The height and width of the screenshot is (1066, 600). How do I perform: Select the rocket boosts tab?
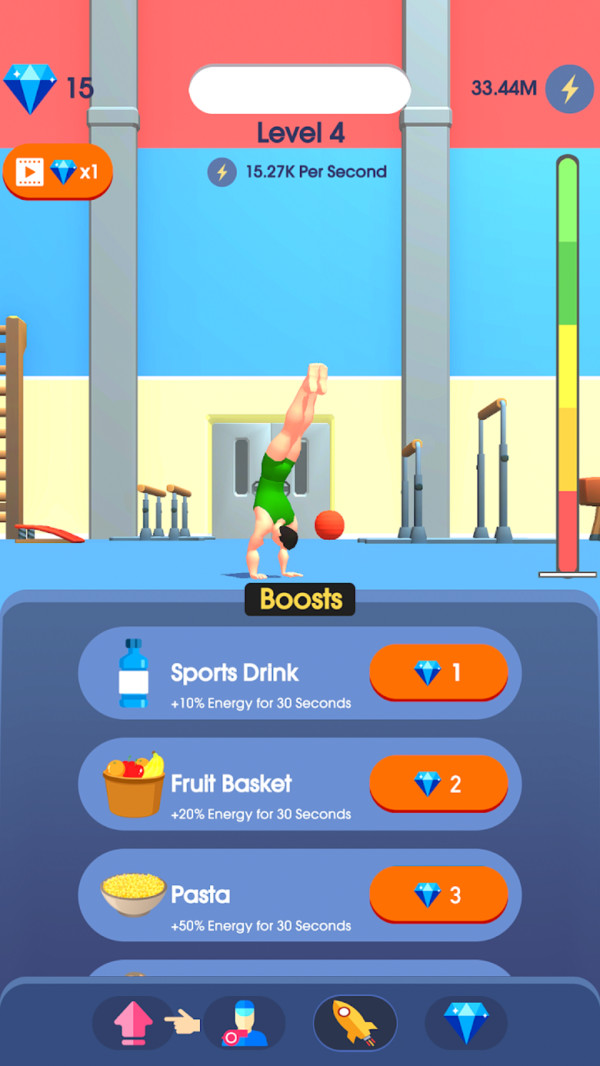click(x=355, y=1023)
